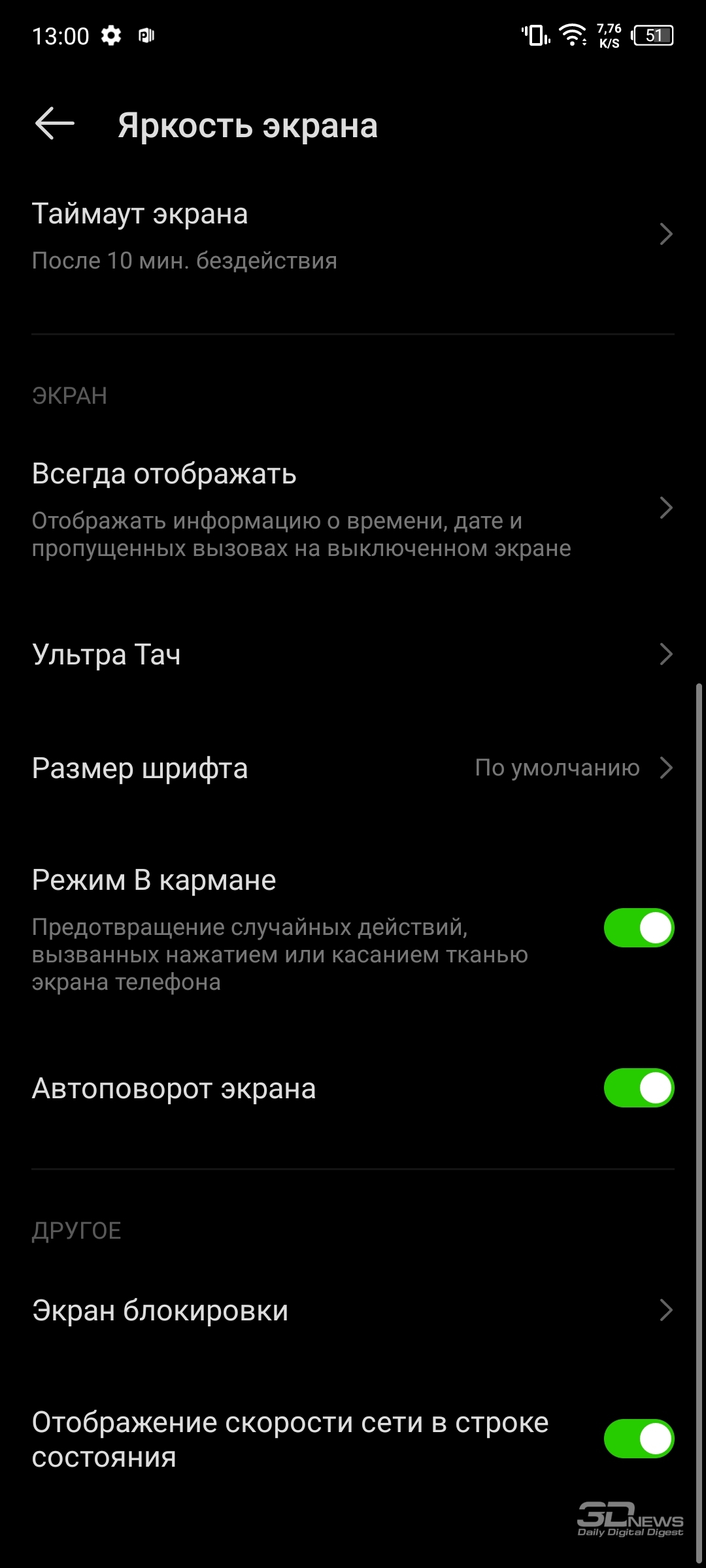This screenshot has width=706, height=1568.
Task: Open Ультра Тач settings
Action: click(353, 654)
